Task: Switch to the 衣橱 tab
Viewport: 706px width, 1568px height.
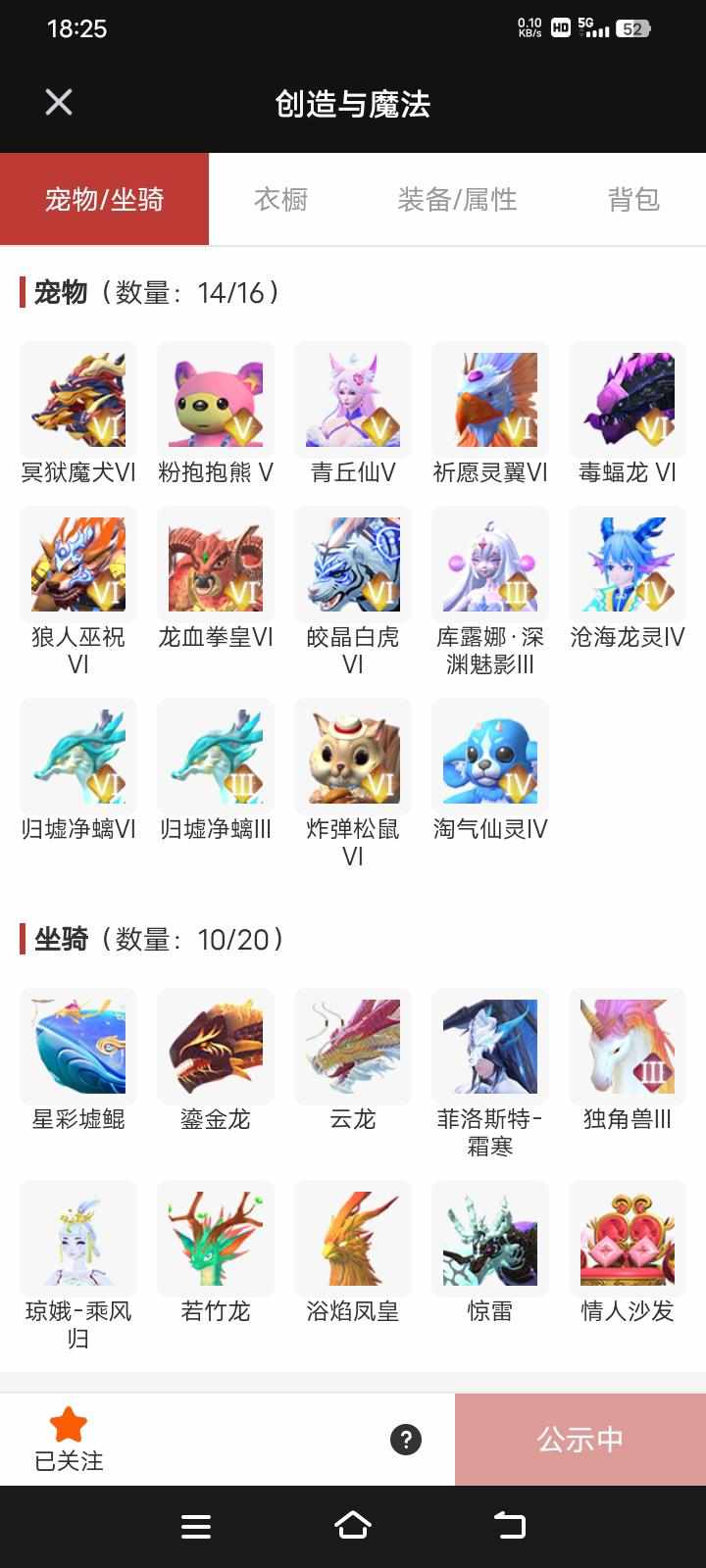Action: [281, 200]
